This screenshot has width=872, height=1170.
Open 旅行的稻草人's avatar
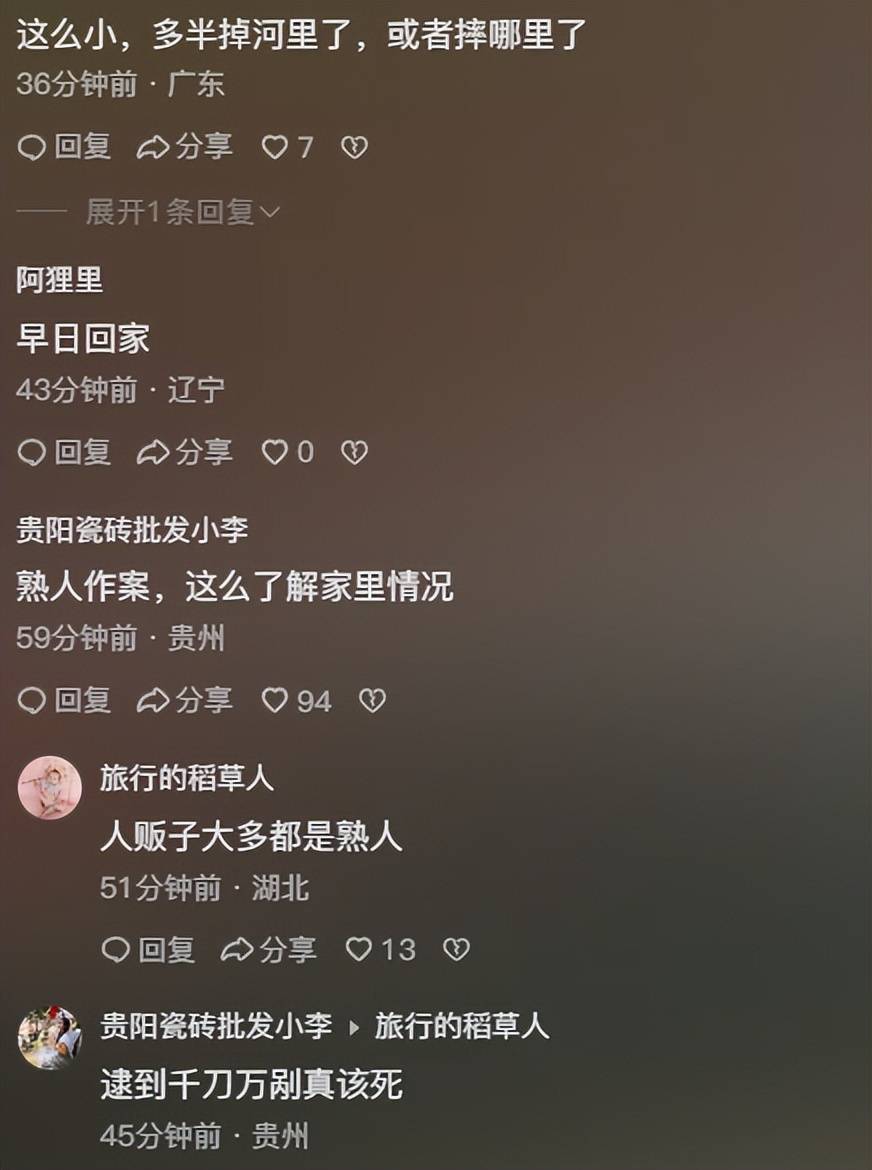click(50, 788)
